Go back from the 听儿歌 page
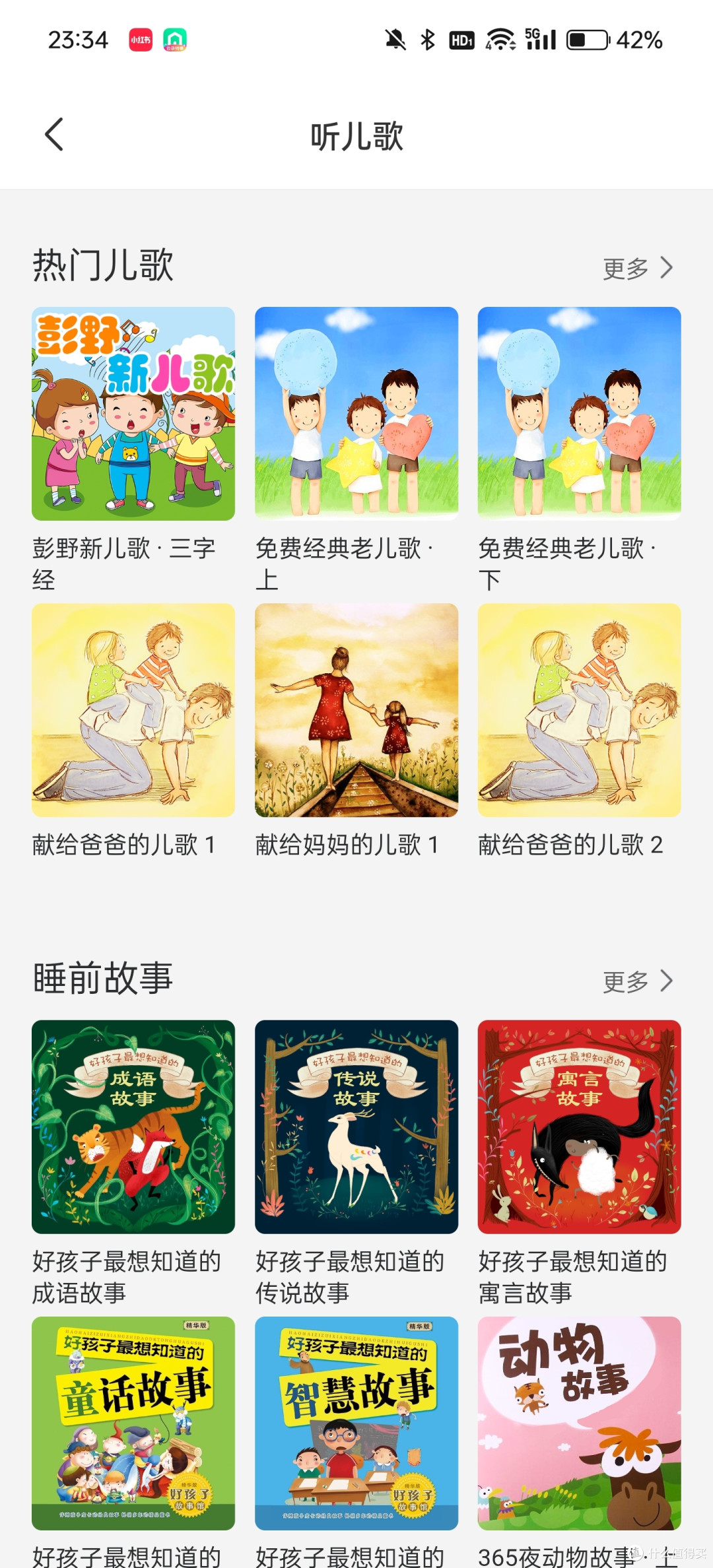The width and height of the screenshot is (713, 1568). click(x=54, y=135)
